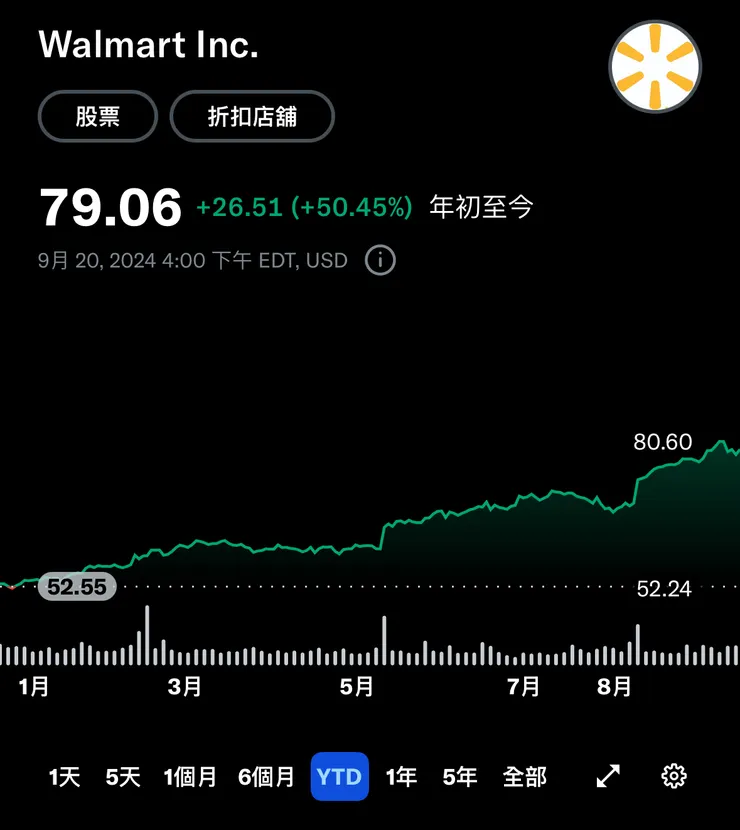740x830 pixels.
Task: Enable the 全部 full history view
Action: click(x=525, y=776)
